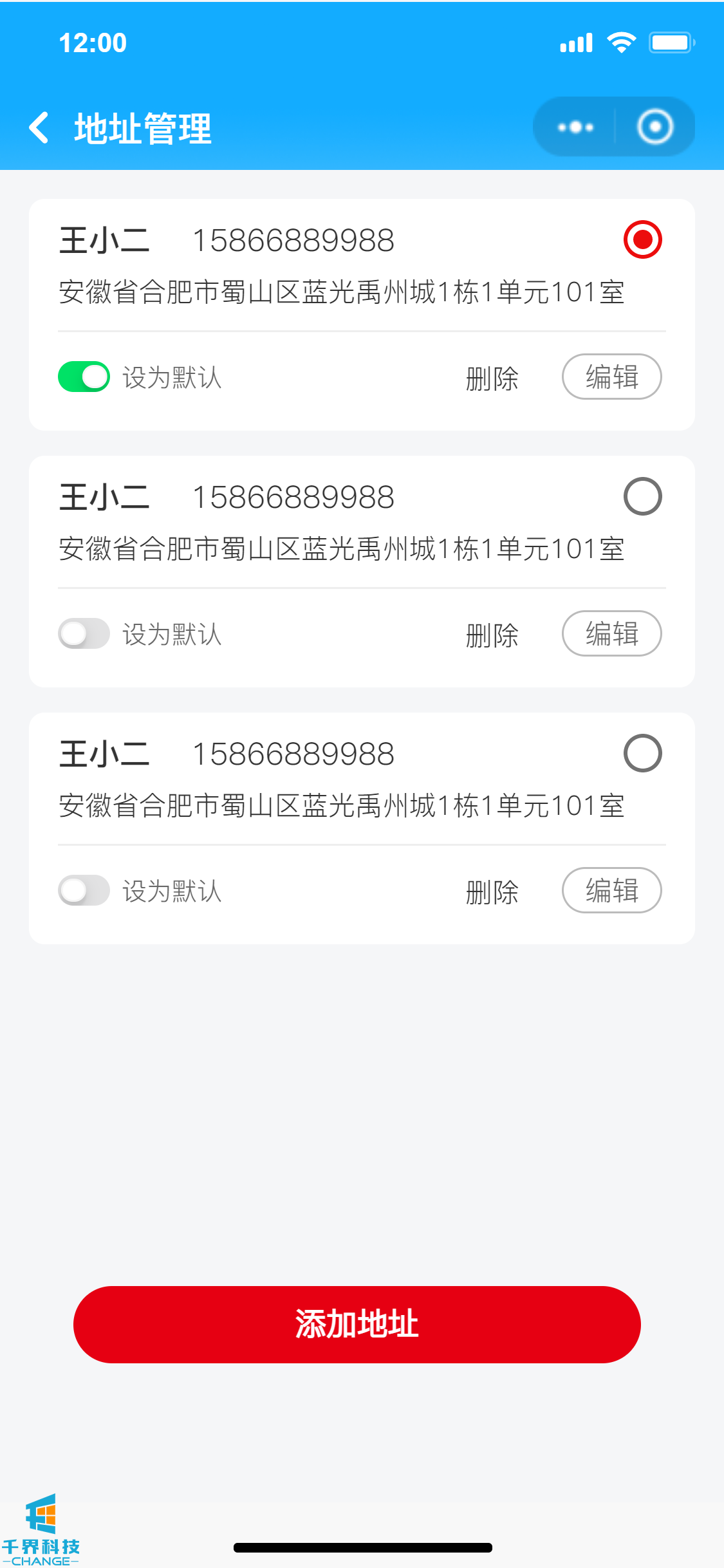Image resolution: width=724 pixels, height=1568 pixels.
Task: Close the mini program with circle icon
Action: [655, 127]
